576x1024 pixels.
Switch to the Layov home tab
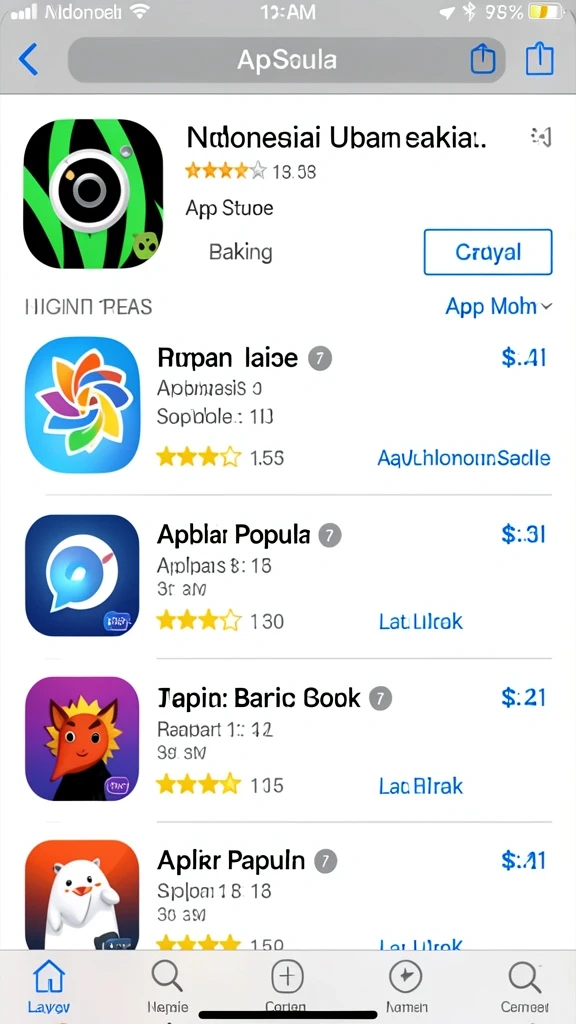pos(49,986)
